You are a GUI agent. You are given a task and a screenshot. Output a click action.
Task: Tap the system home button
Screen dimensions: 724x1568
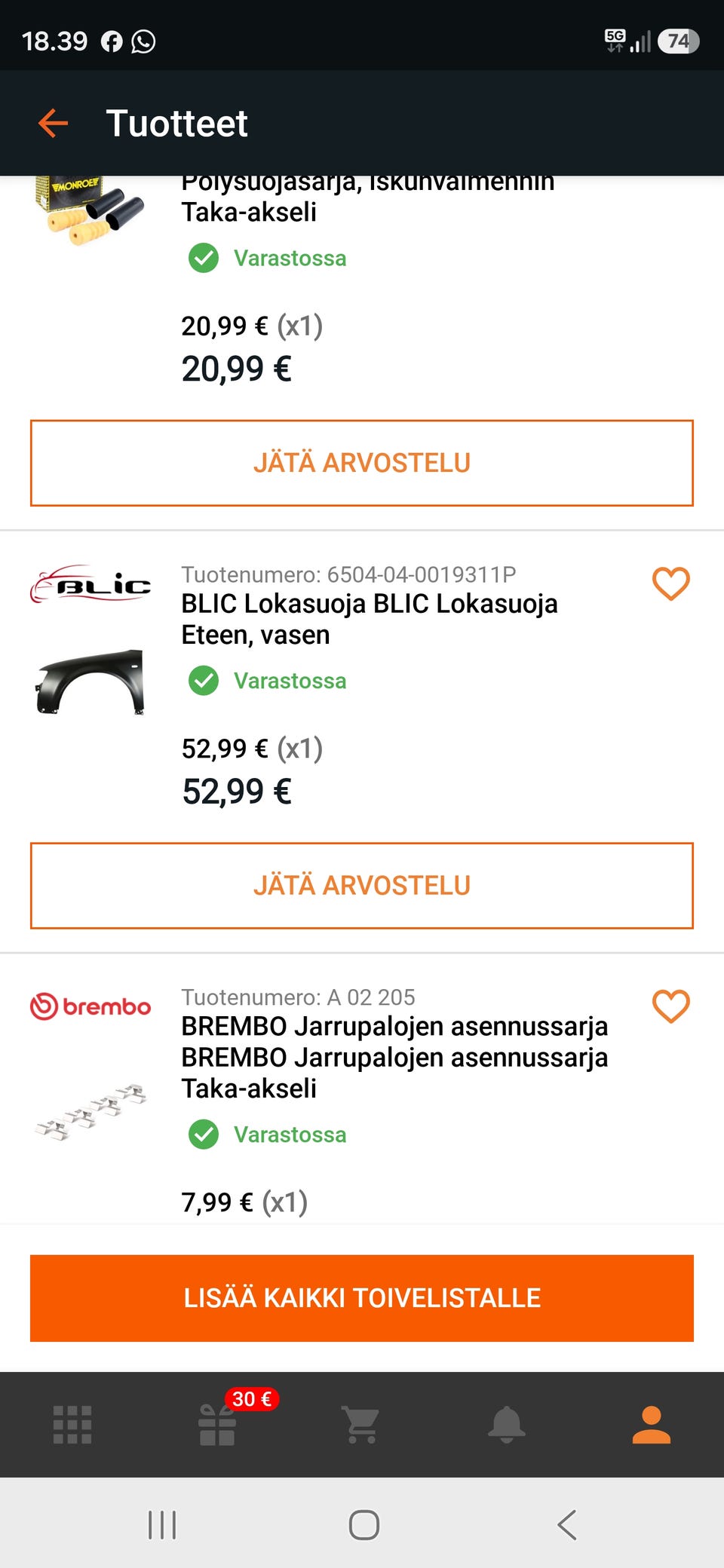click(364, 1524)
